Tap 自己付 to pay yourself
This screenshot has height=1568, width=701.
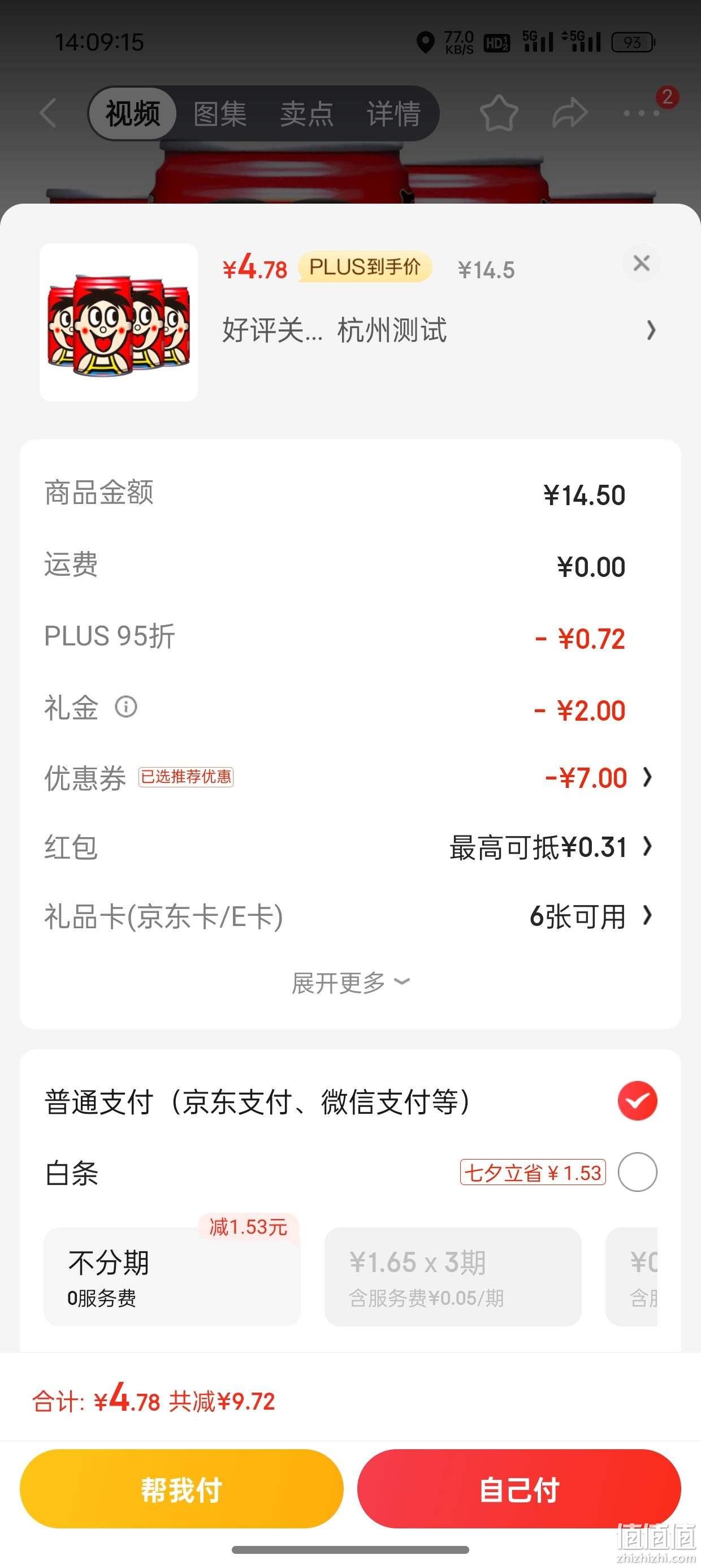[x=519, y=1489]
